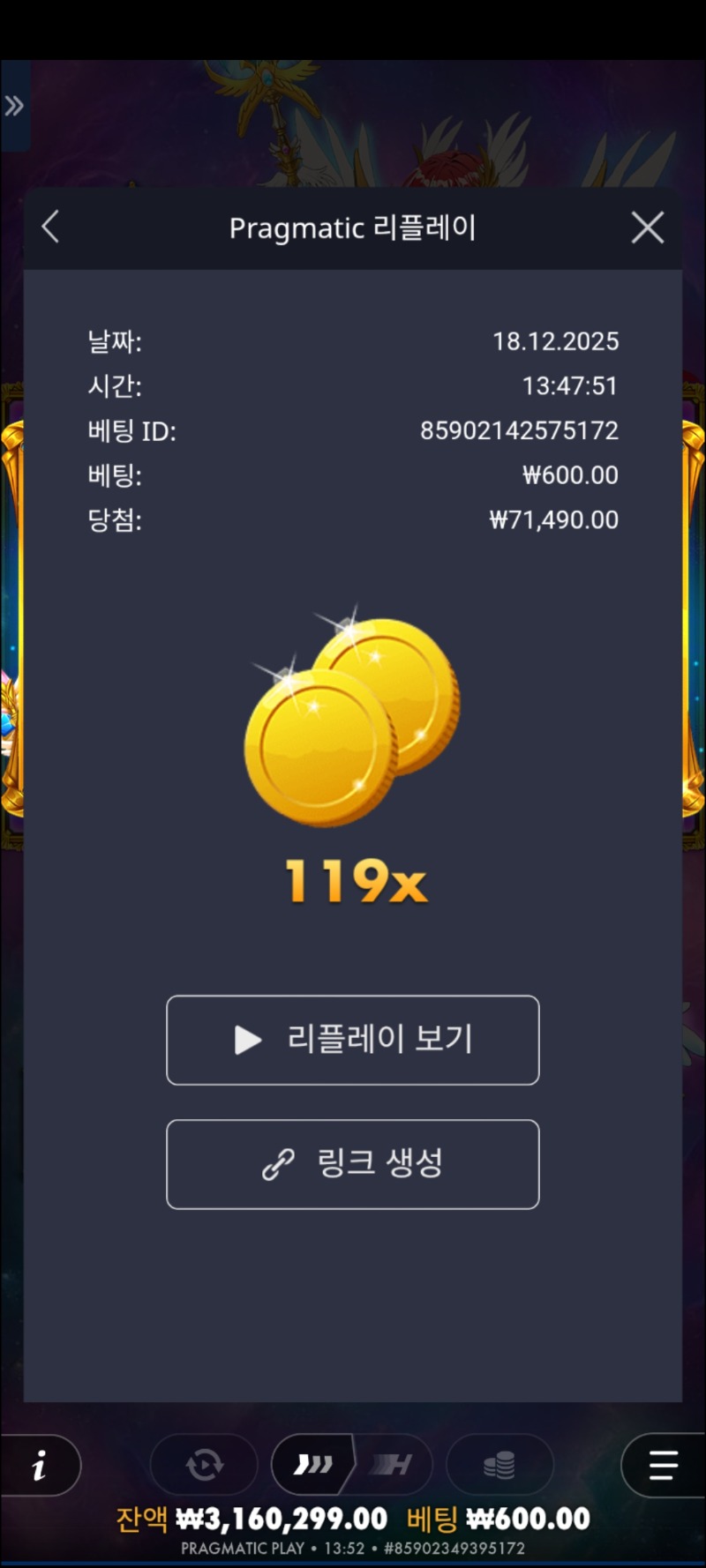Image resolution: width=706 pixels, height=1568 pixels.
Task: Go back from Pragmatic replay dialog
Action: coord(51,228)
